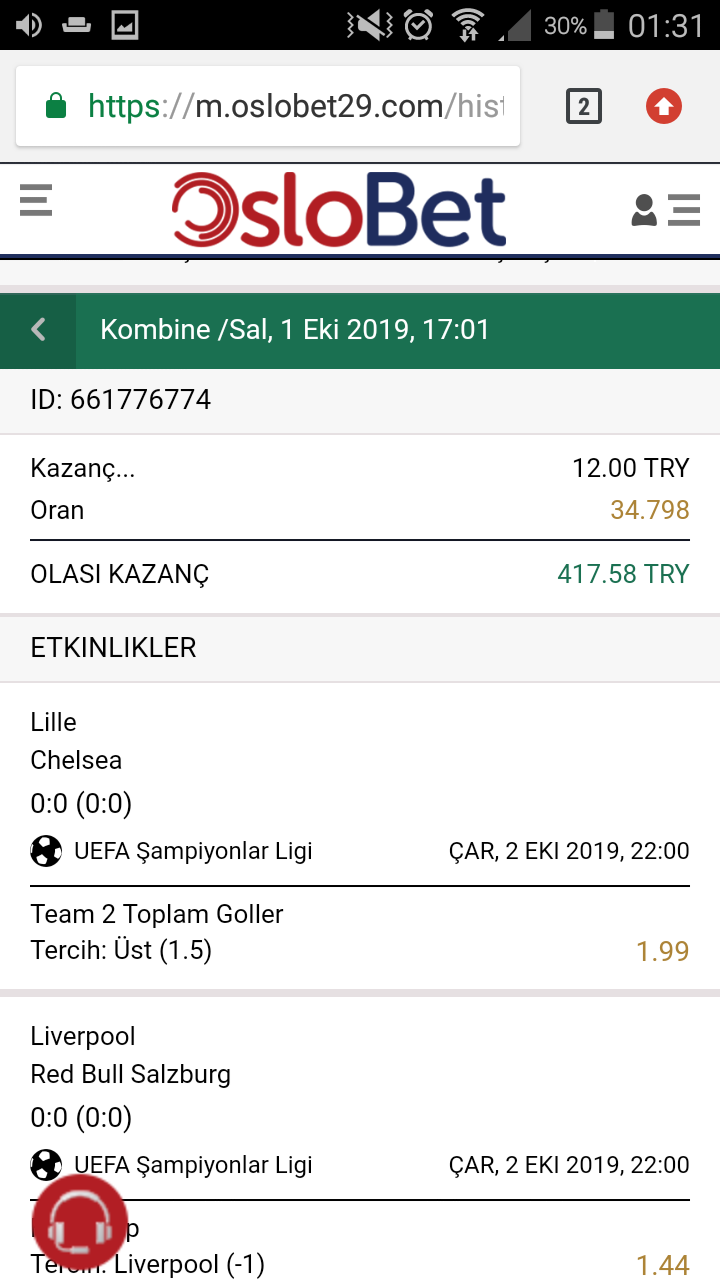Open the user account menu
This screenshot has height=1280, width=720.
coord(665,210)
